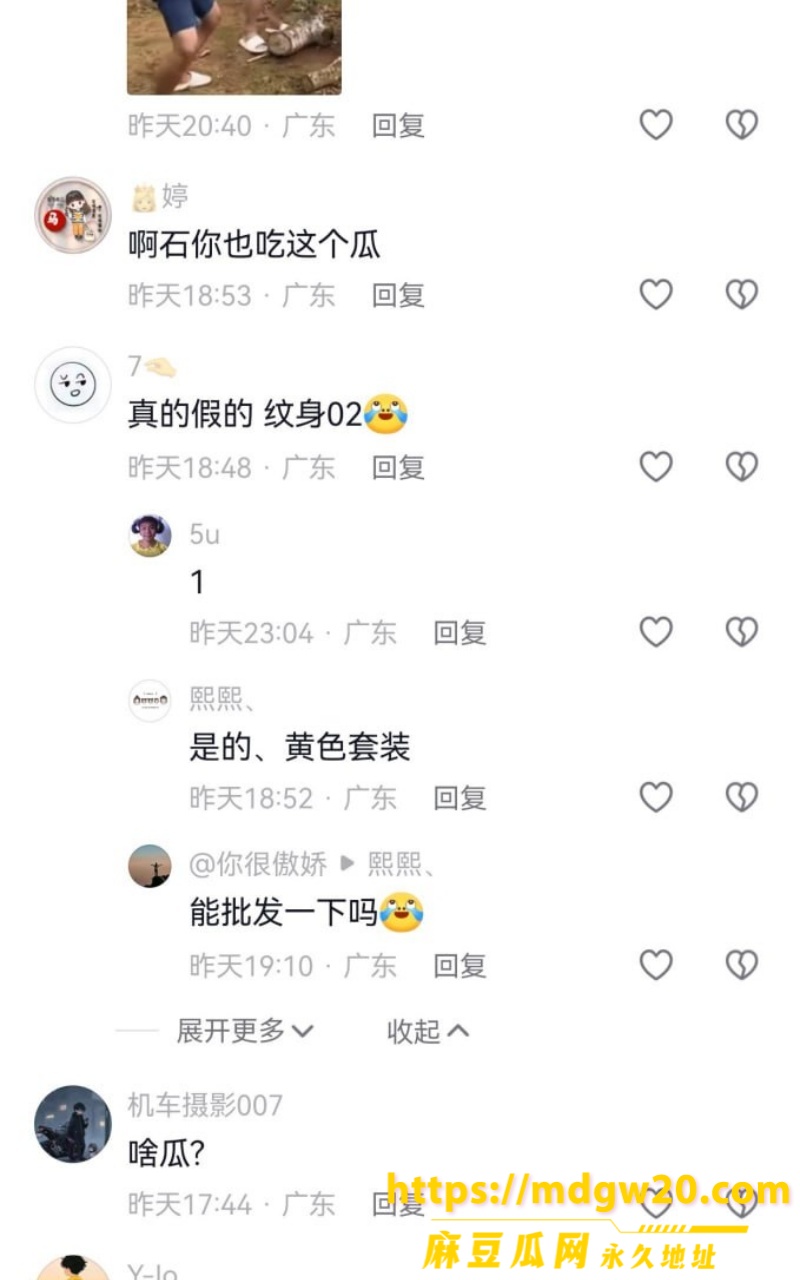Viewport: 800px width, 1280px height.
Task: Dislike 婷's comment 啊石你也吃这个瓜
Action: 741,294
